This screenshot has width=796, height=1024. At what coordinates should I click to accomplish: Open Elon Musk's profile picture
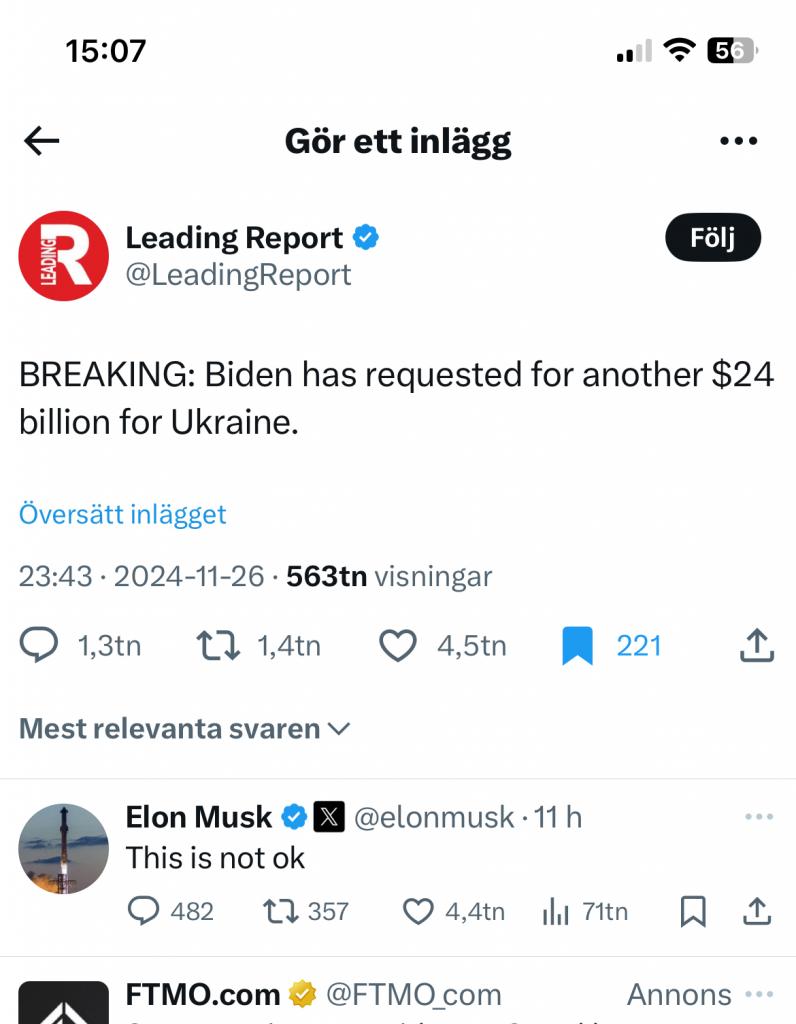pyautogui.click(x=64, y=849)
